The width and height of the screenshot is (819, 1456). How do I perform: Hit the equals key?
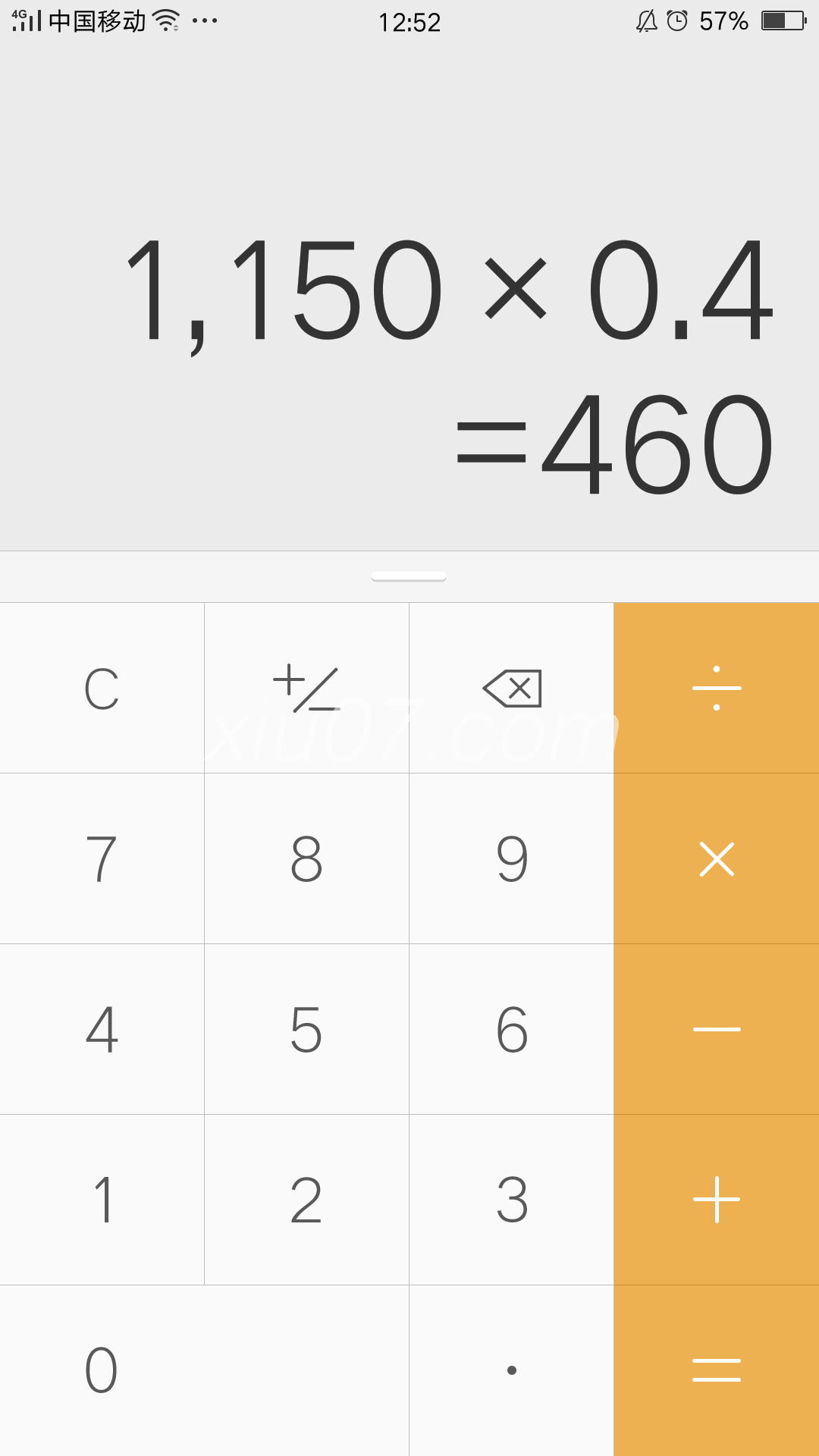click(717, 1371)
